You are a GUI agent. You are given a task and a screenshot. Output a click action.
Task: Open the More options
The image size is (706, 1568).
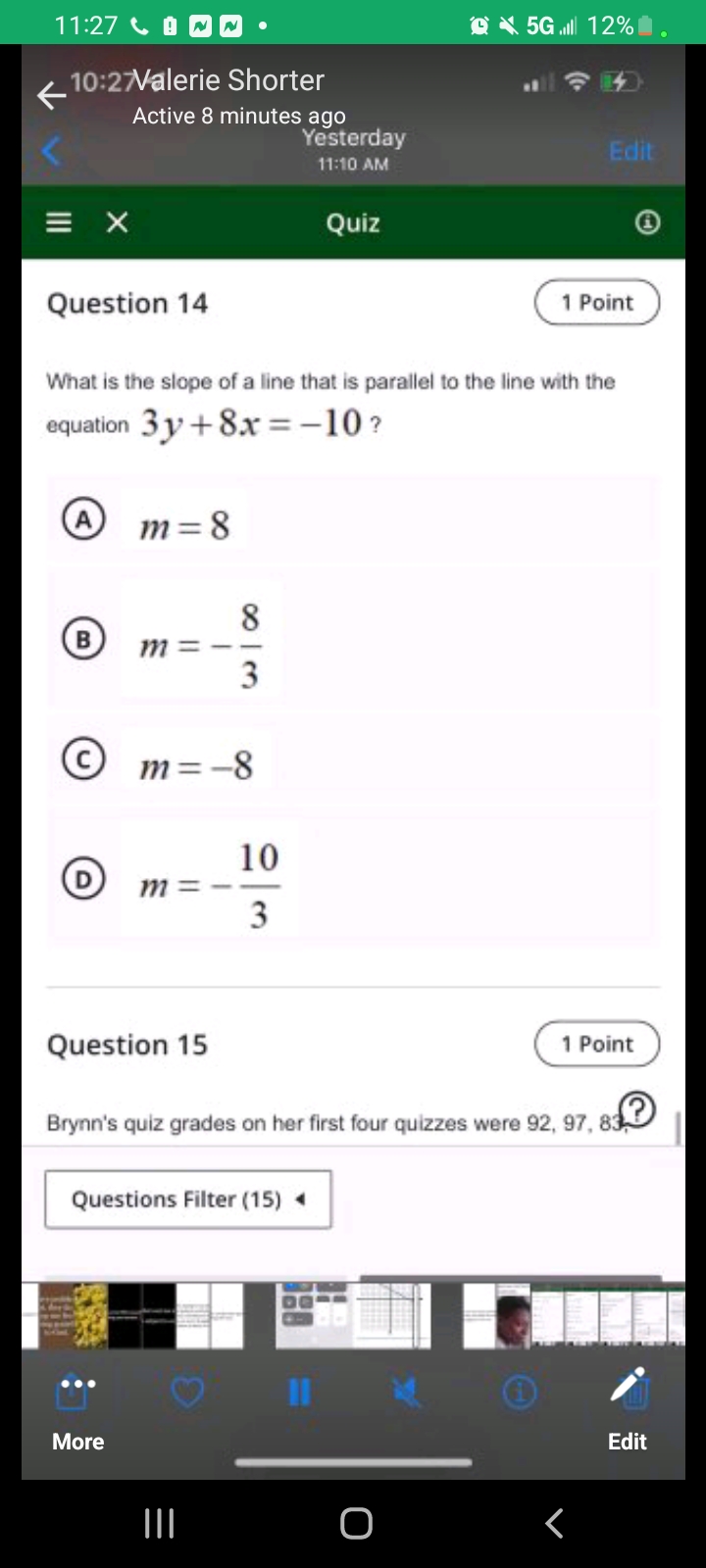tap(77, 1411)
